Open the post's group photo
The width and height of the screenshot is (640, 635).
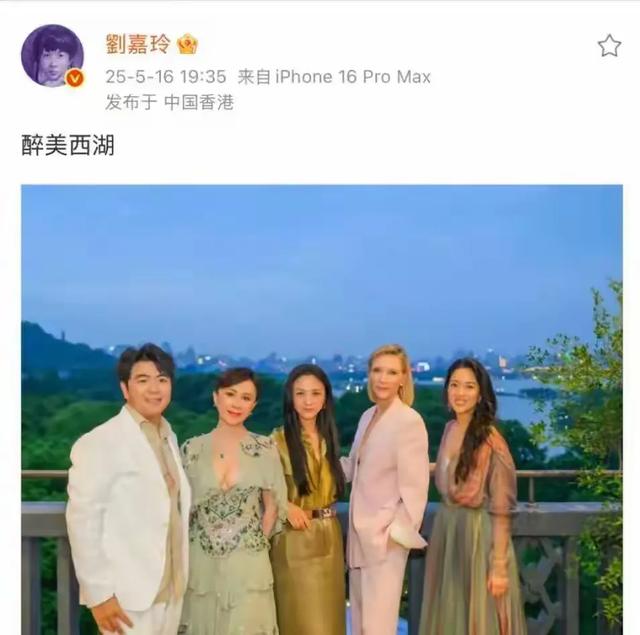coord(321,410)
